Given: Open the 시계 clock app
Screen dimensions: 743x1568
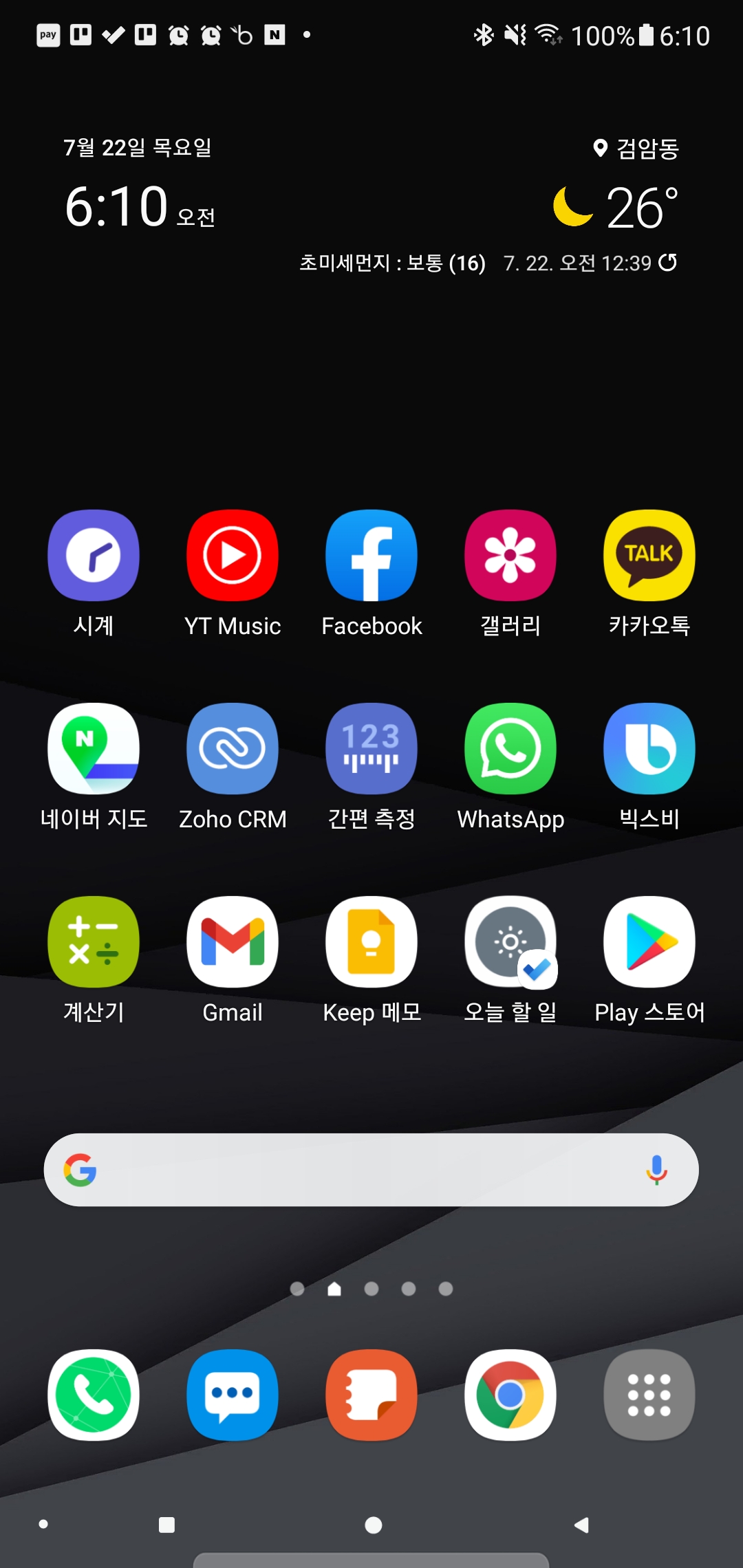Looking at the screenshot, I should pos(94,556).
